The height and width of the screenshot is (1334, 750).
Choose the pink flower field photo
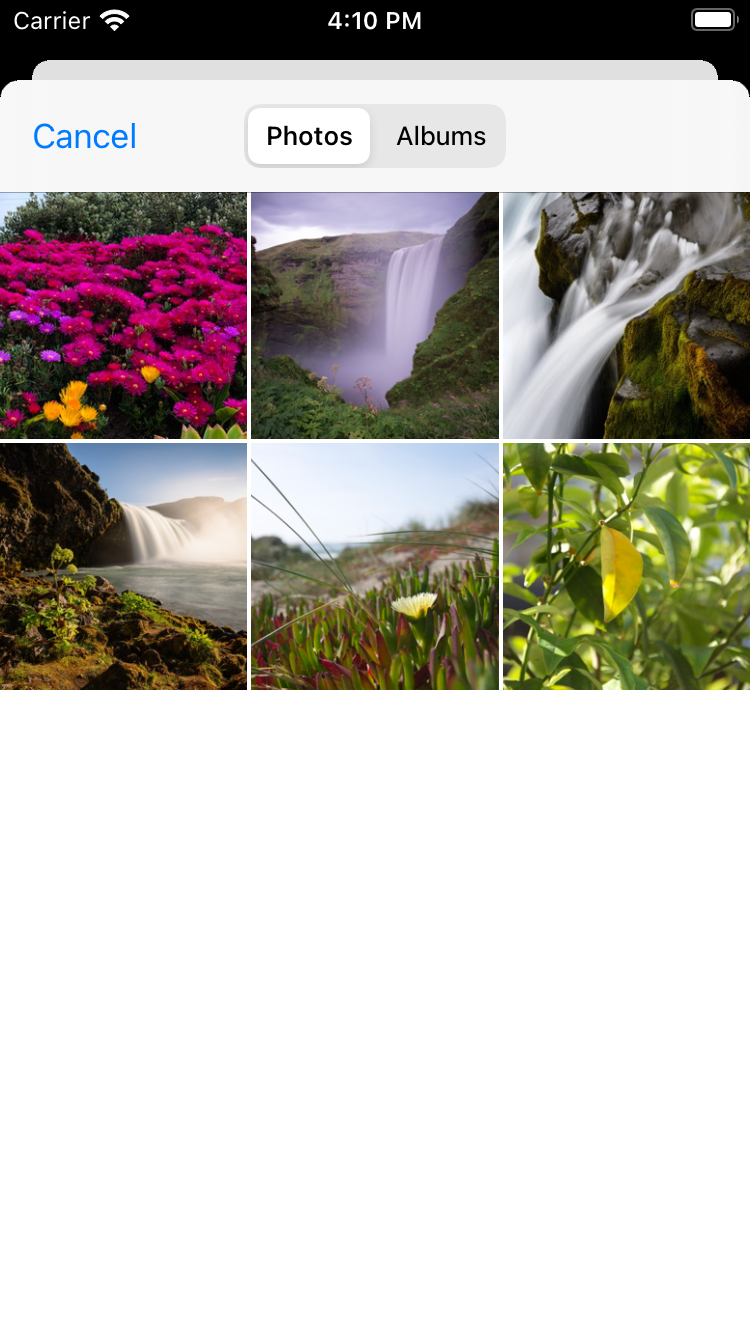point(123,316)
